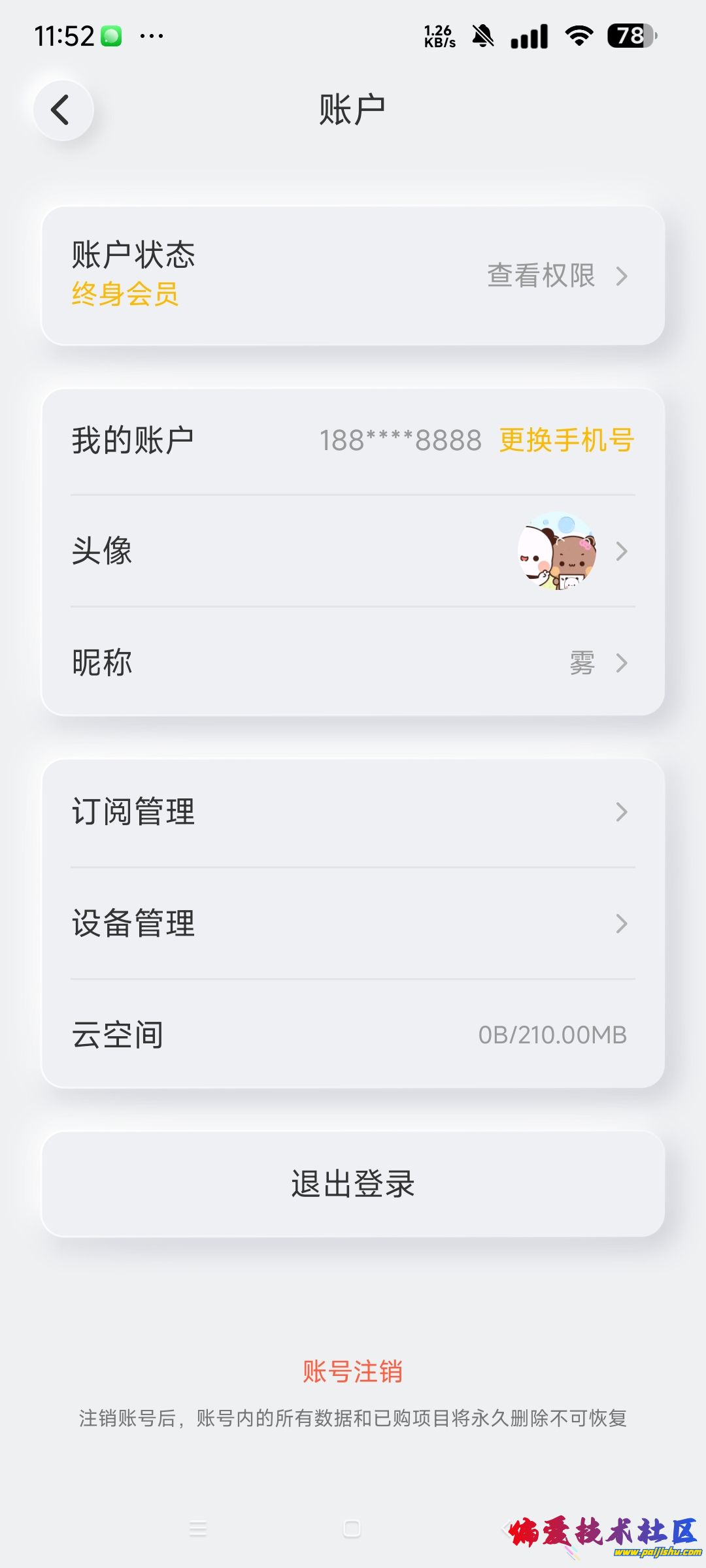
Task: Open 查看权限 in account status
Action: (x=556, y=276)
